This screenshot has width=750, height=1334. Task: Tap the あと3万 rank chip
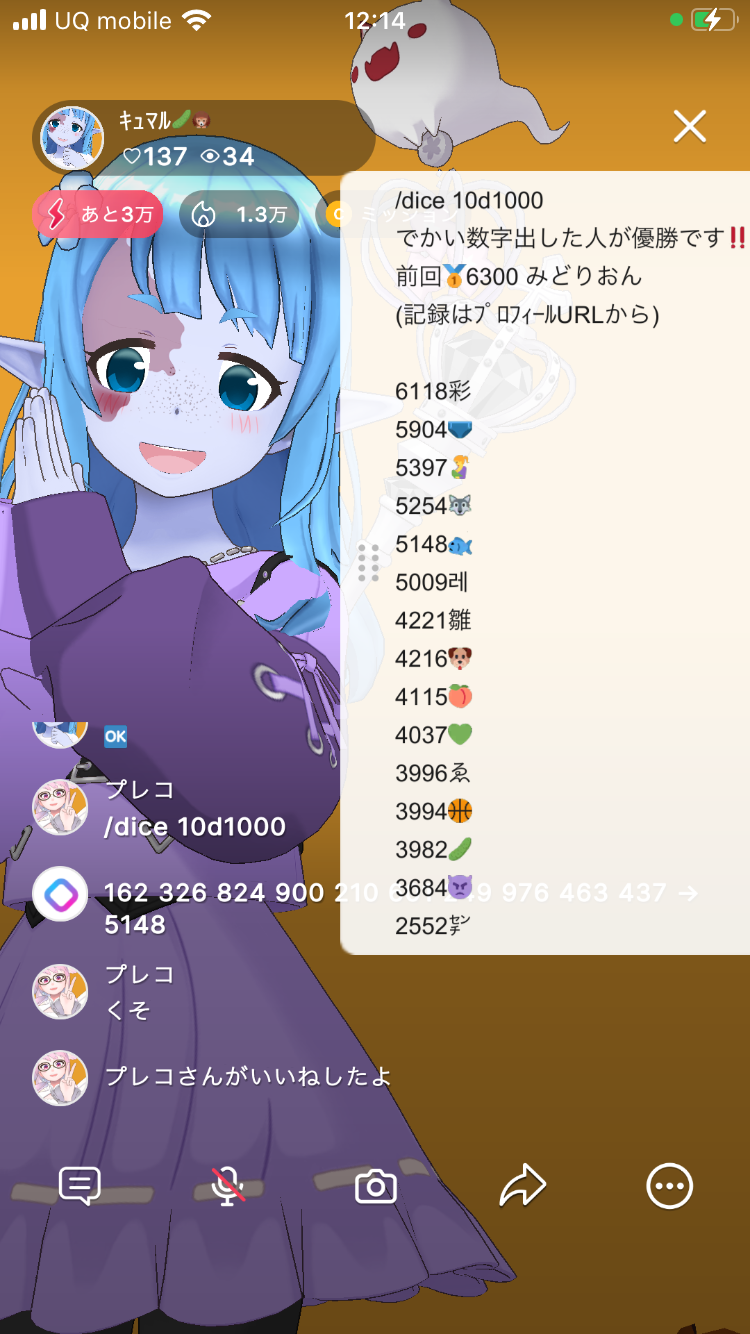point(97,214)
